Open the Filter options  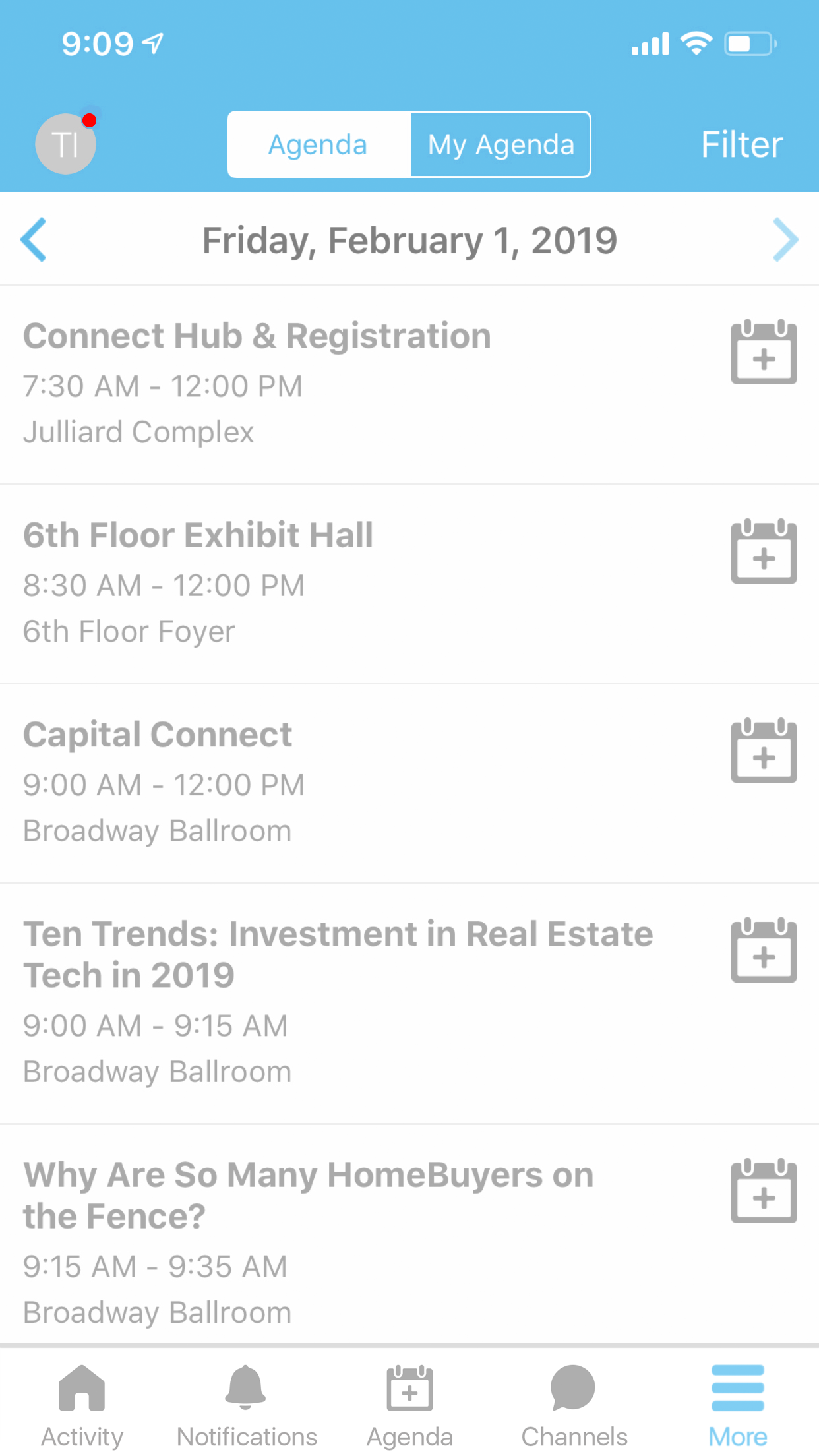click(x=742, y=144)
